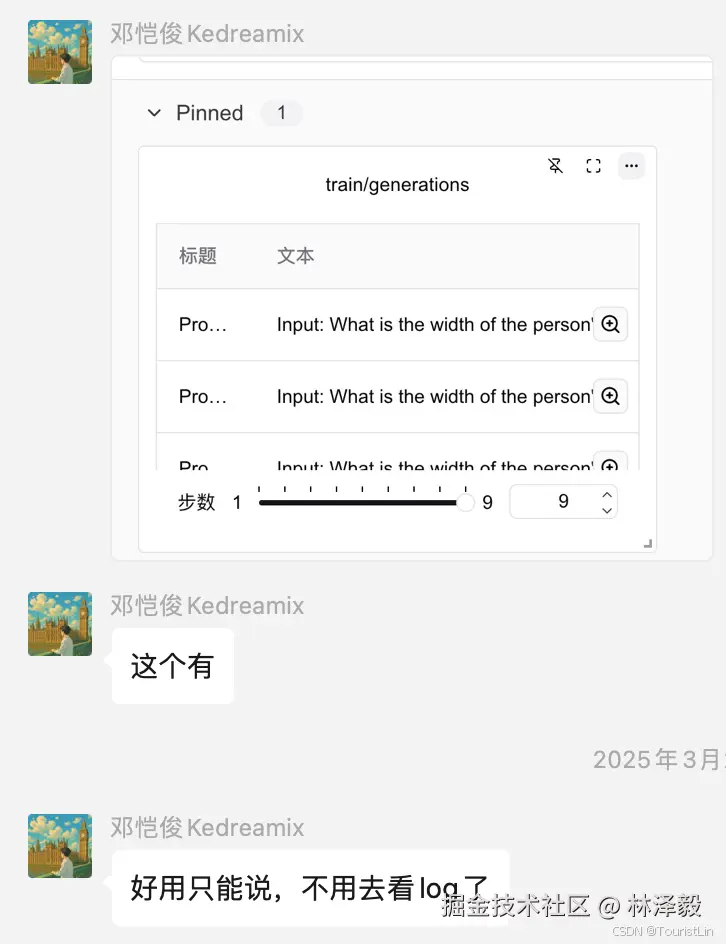Screen dimensions: 726x944
Task: Open sender avatar beside the image message
Action: click(60, 52)
